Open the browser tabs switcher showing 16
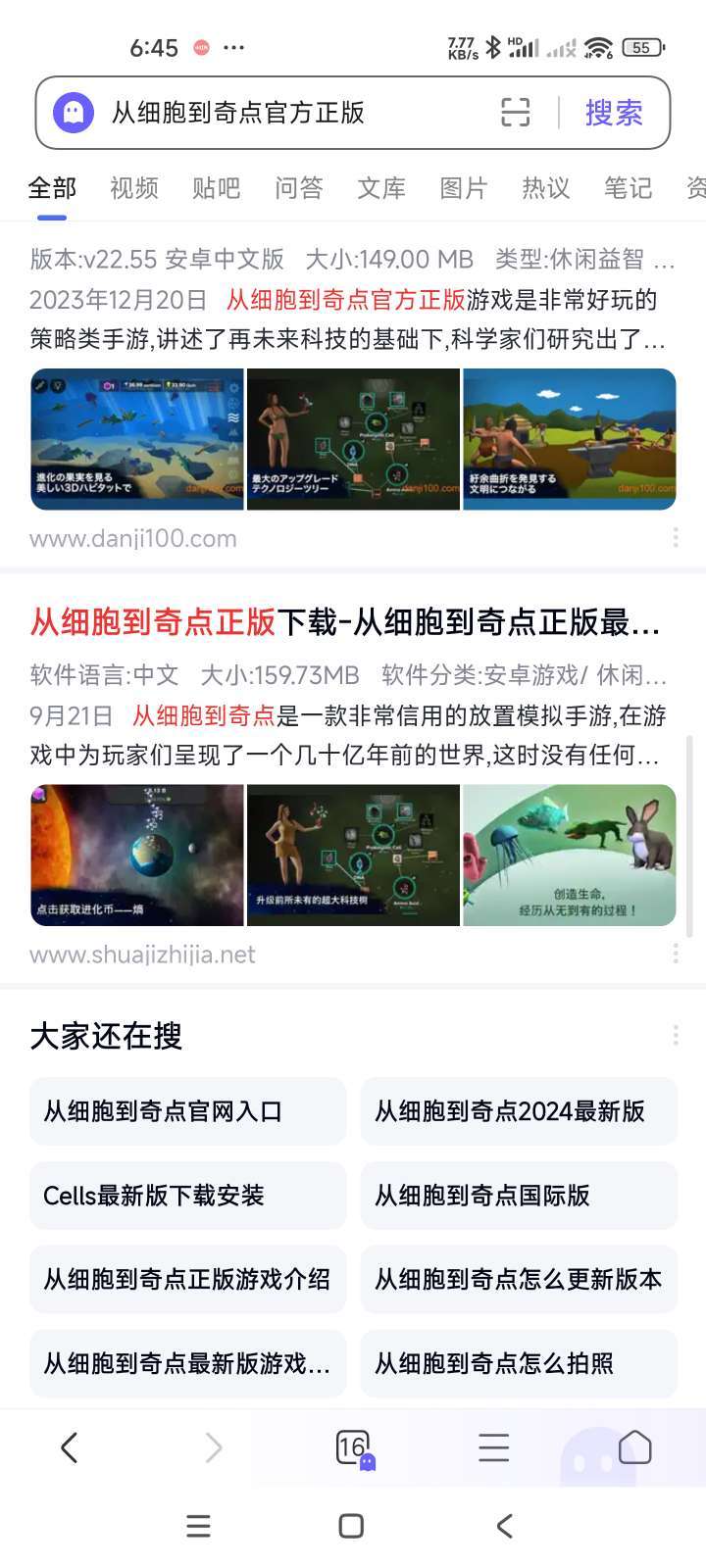Screen dimensions: 706x1568 click(x=353, y=1447)
